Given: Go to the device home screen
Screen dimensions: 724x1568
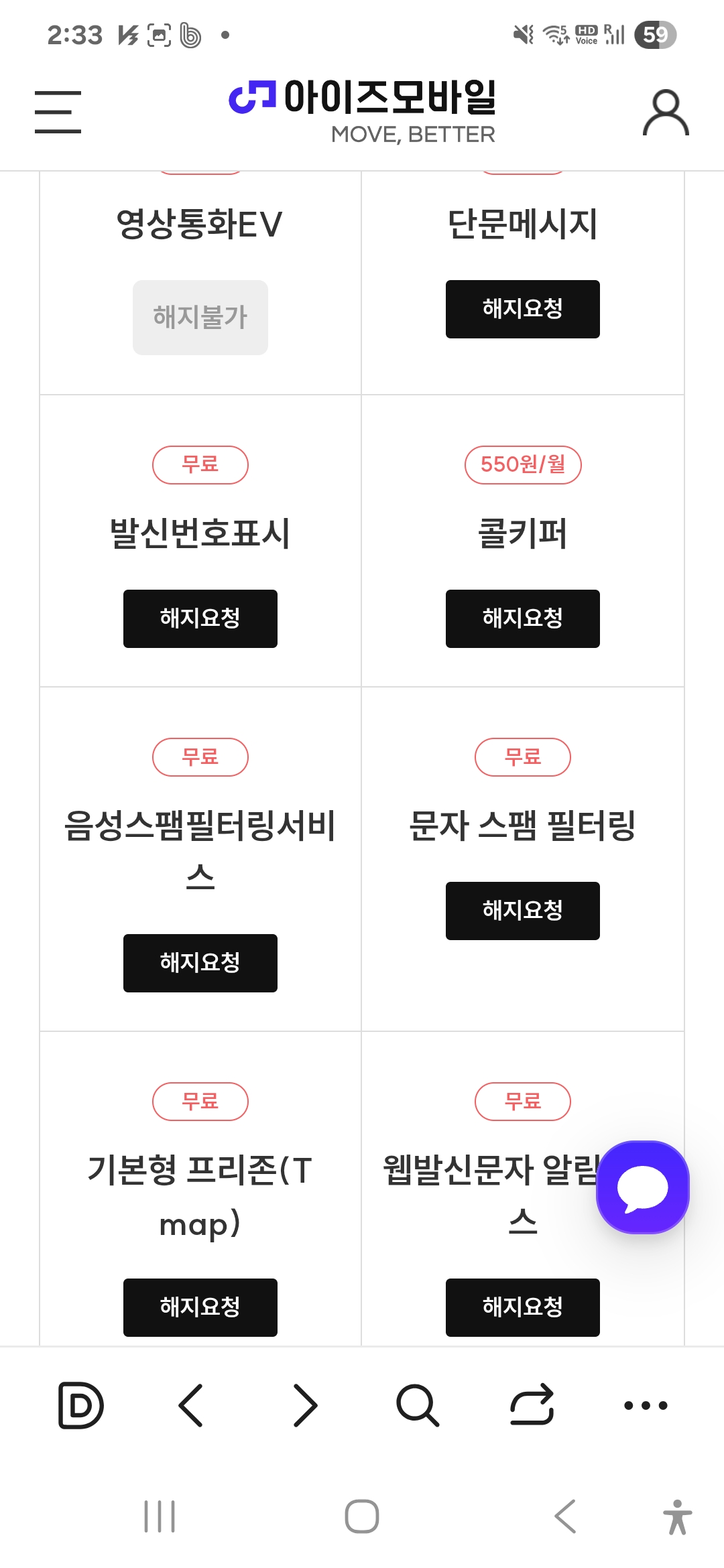Looking at the screenshot, I should click(x=362, y=1516).
